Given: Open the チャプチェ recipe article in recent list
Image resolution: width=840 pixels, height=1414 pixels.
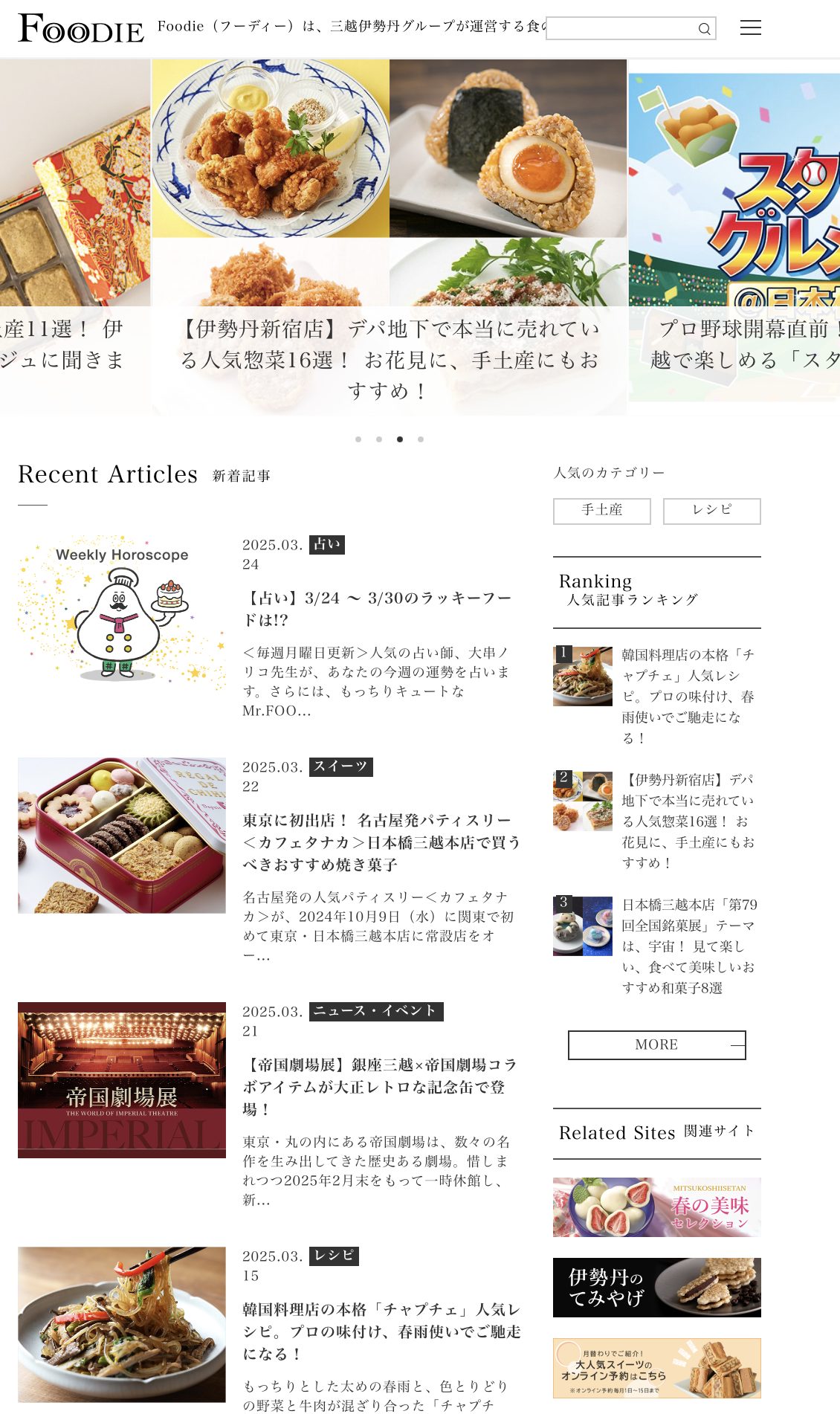Looking at the screenshot, I should pyautogui.click(x=381, y=1331).
